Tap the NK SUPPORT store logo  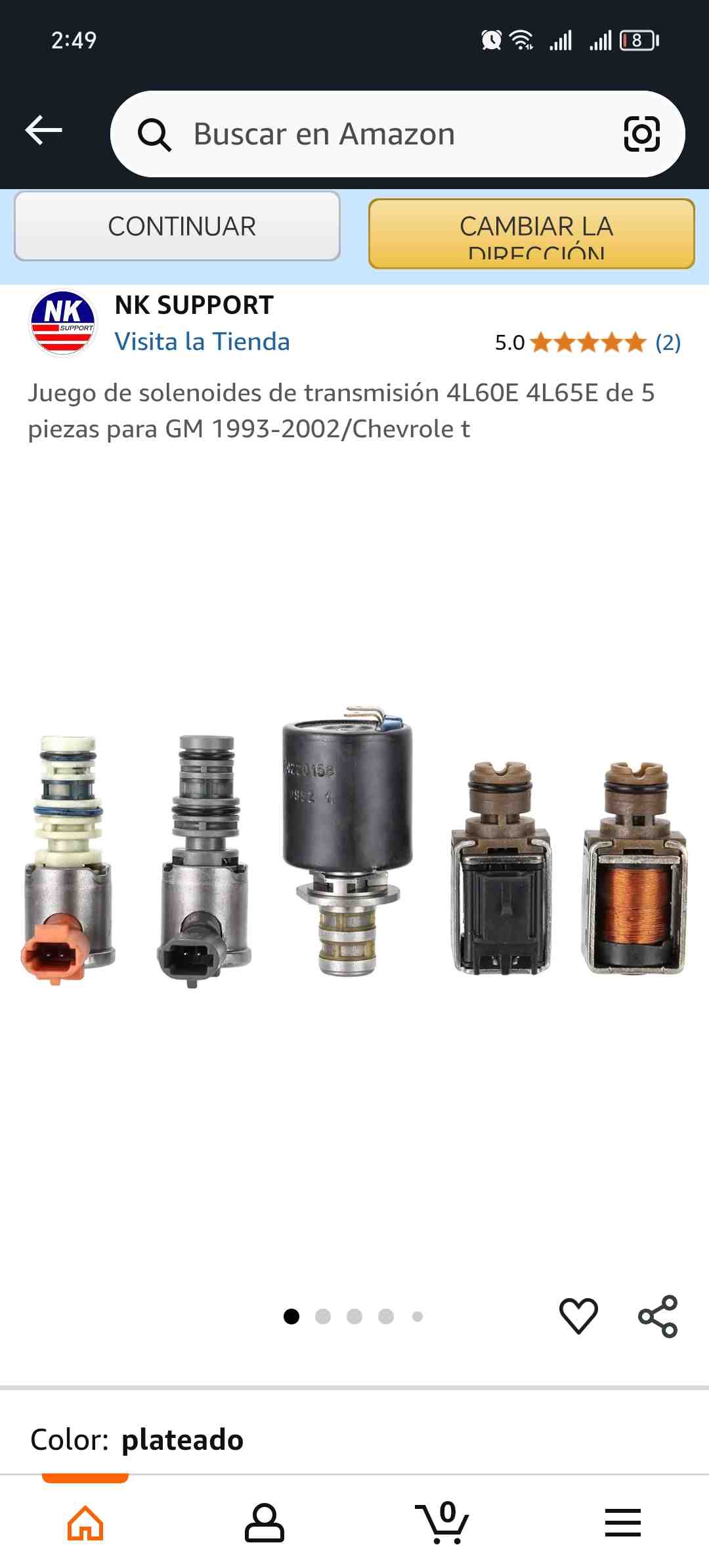(63, 322)
